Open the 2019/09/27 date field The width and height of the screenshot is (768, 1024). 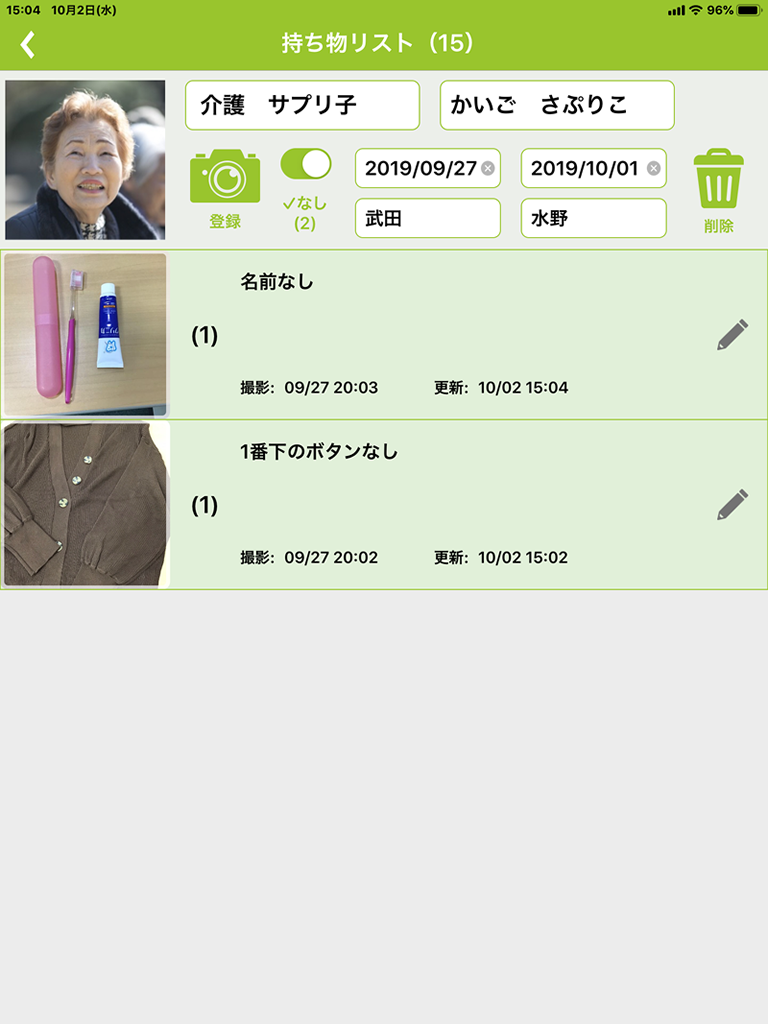[x=420, y=168]
